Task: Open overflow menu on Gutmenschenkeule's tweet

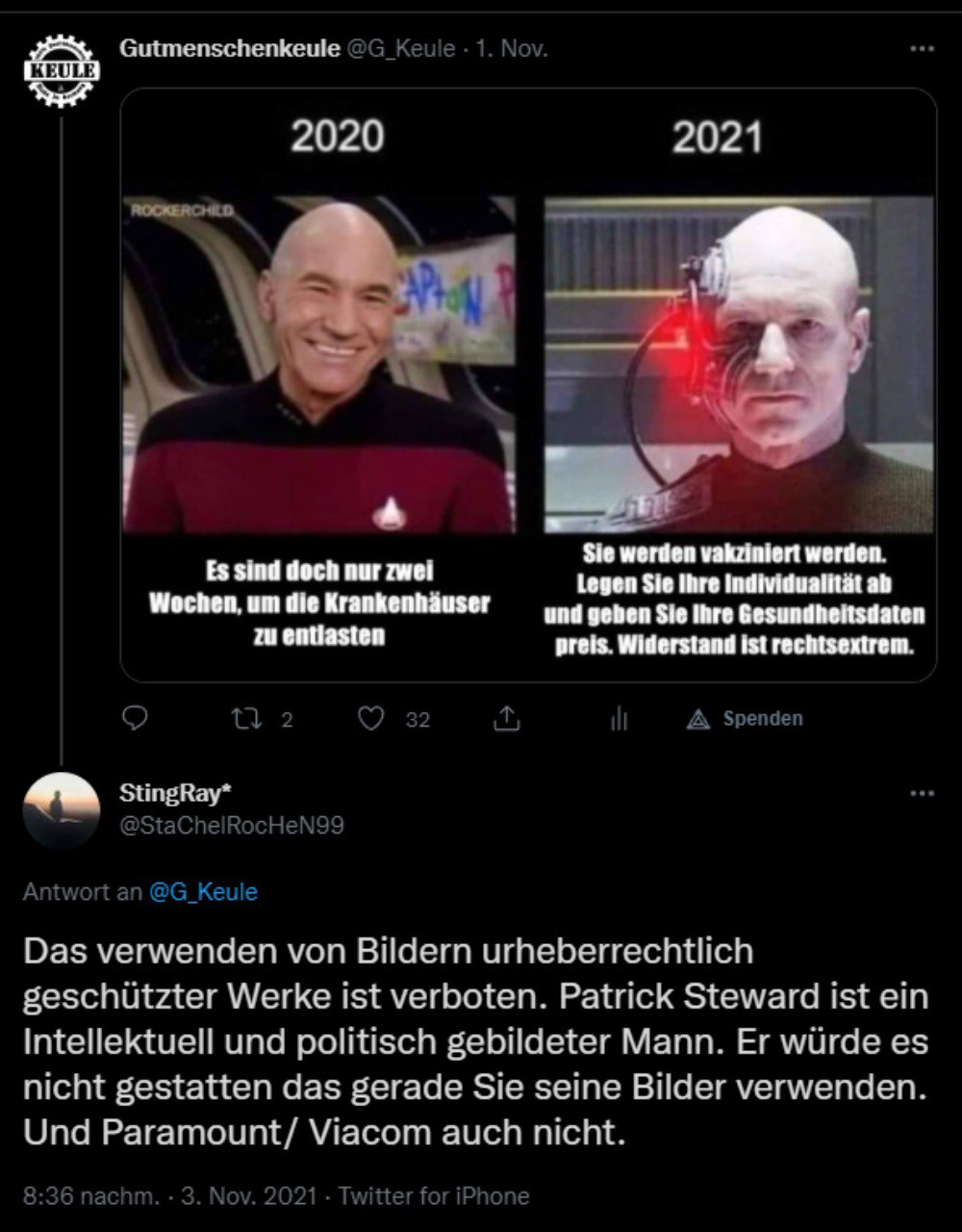Action: (922, 49)
